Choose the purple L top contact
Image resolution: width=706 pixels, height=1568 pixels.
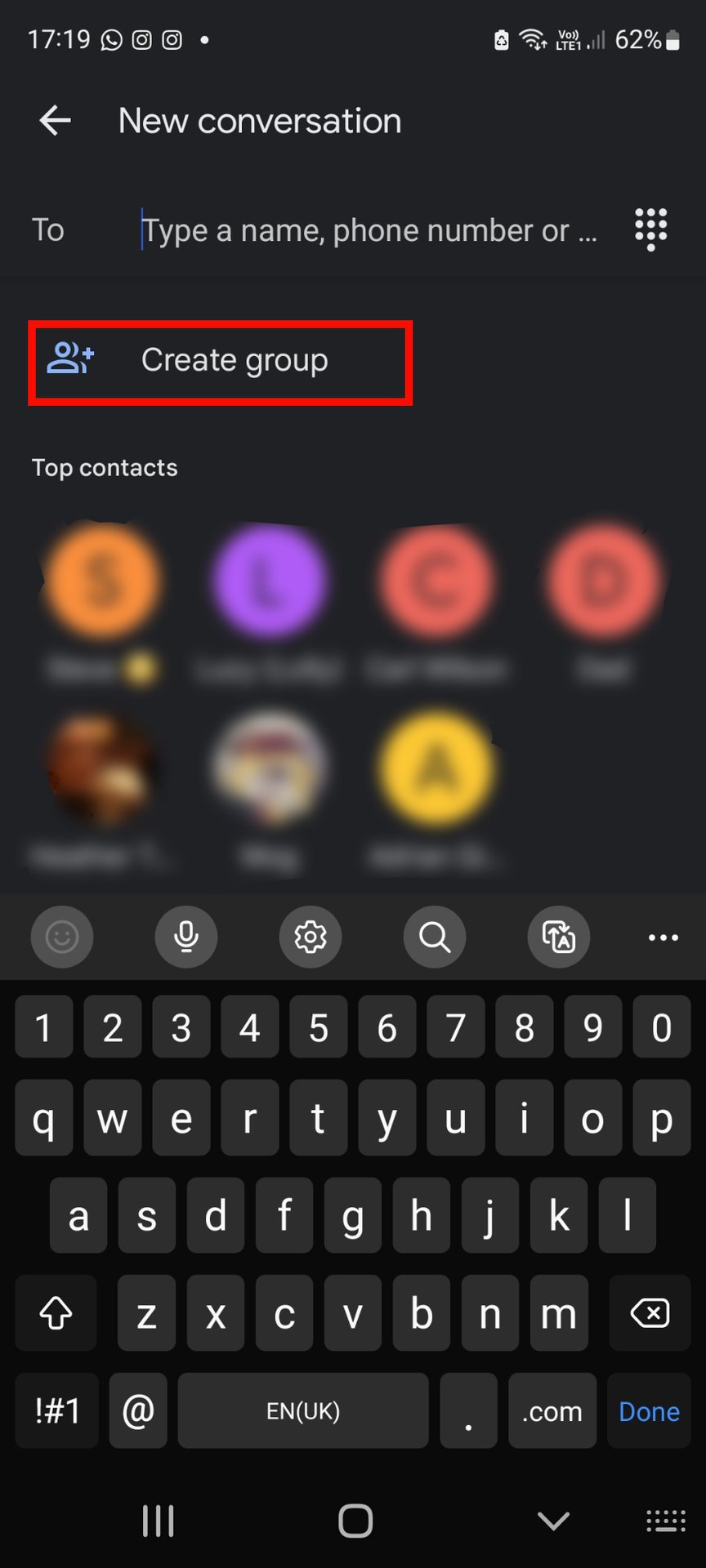(270, 581)
